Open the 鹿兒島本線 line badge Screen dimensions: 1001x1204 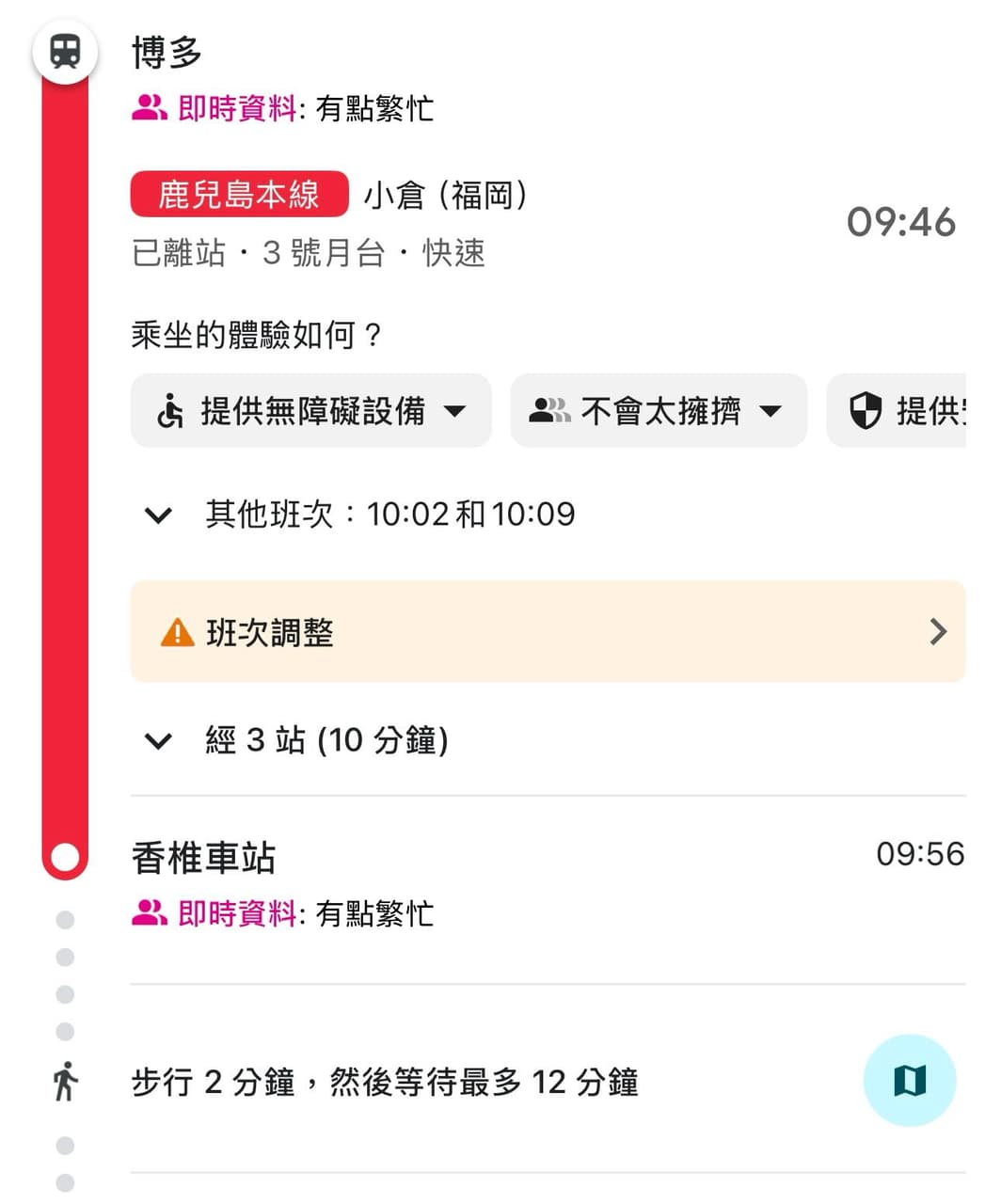(239, 195)
